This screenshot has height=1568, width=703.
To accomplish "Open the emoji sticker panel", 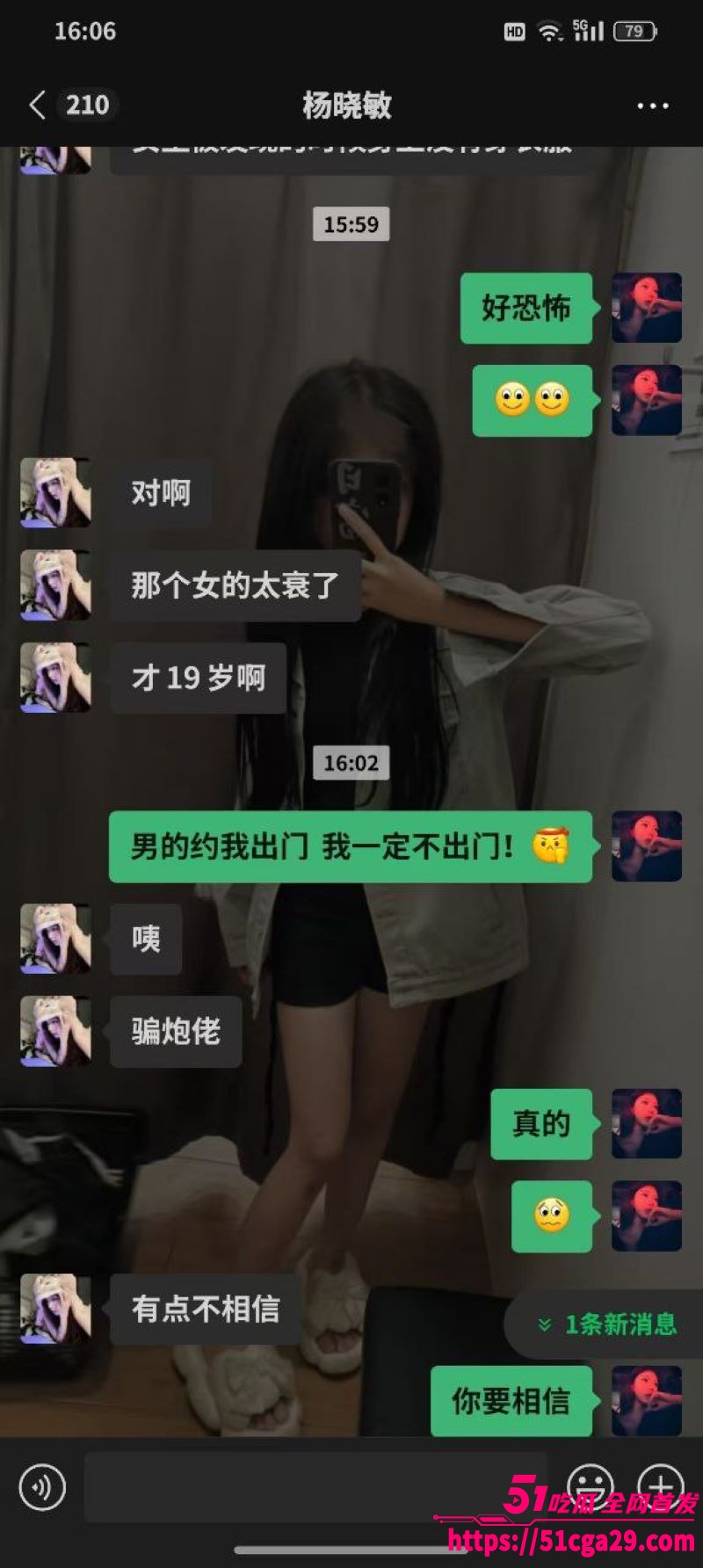I will coord(590,1485).
